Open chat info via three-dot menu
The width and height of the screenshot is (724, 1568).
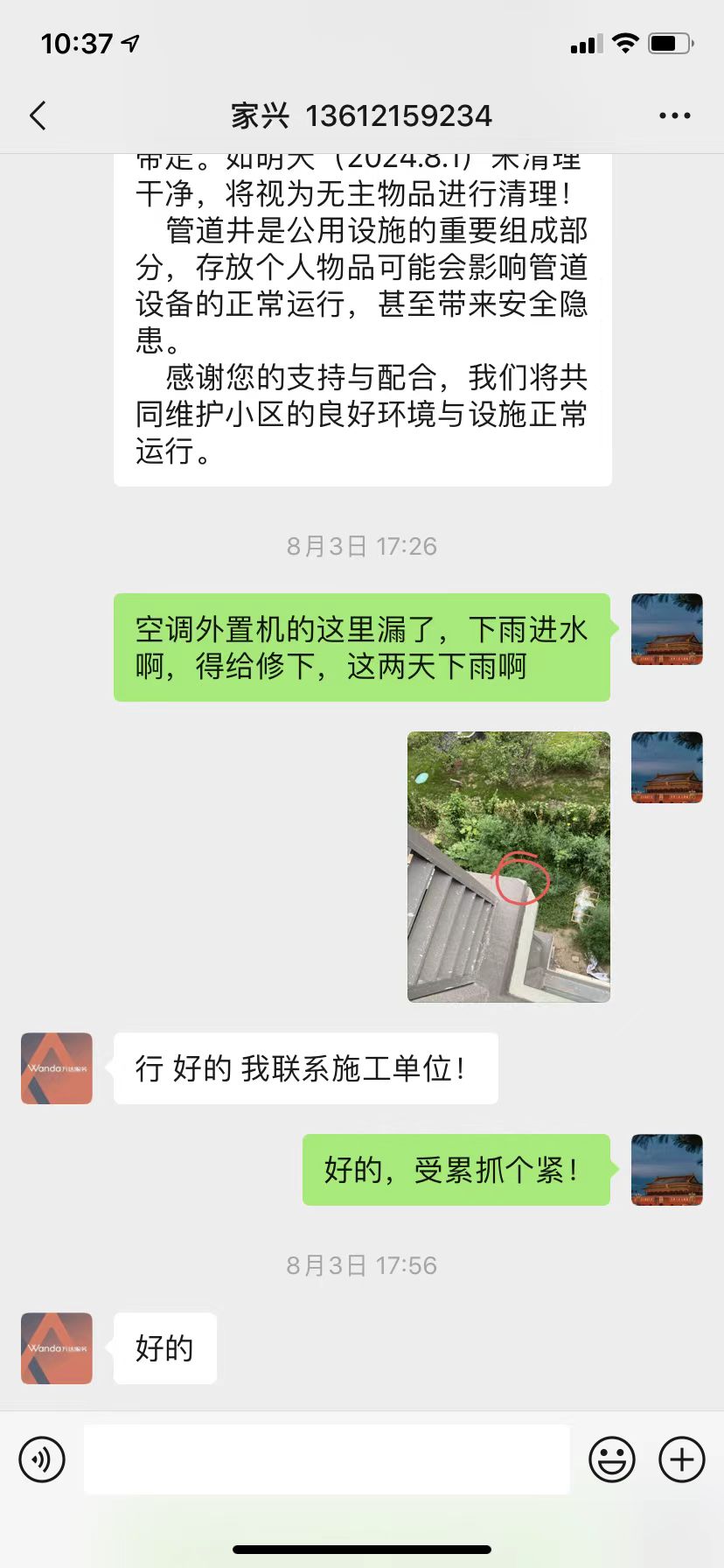(x=674, y=115)
